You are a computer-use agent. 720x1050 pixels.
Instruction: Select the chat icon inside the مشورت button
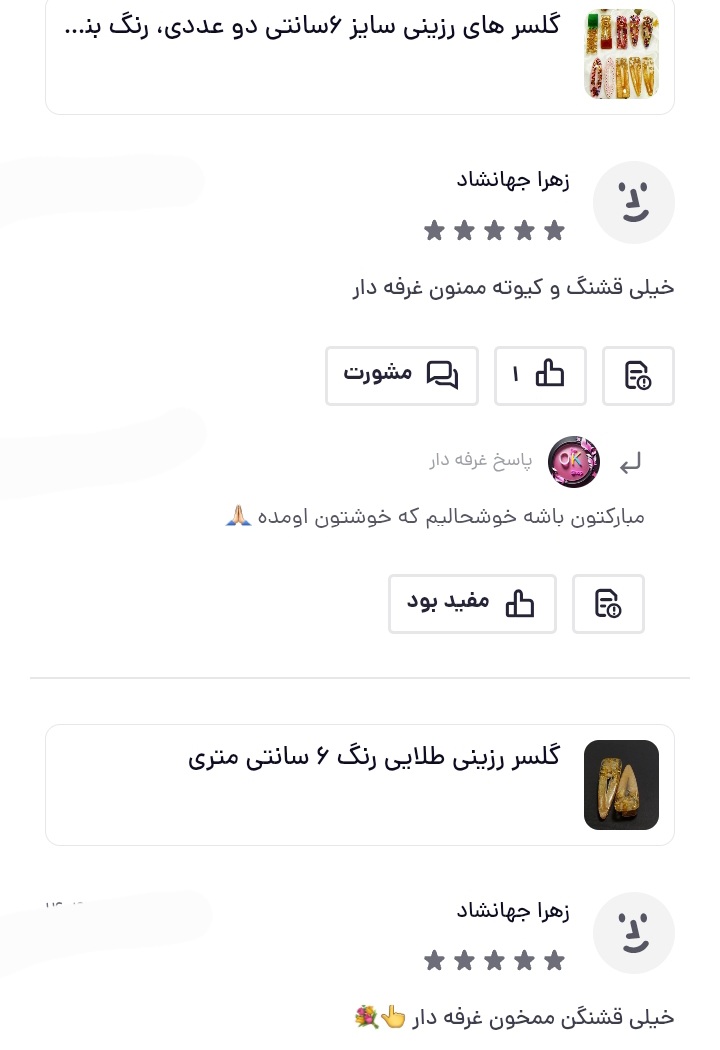pos(443,375)
